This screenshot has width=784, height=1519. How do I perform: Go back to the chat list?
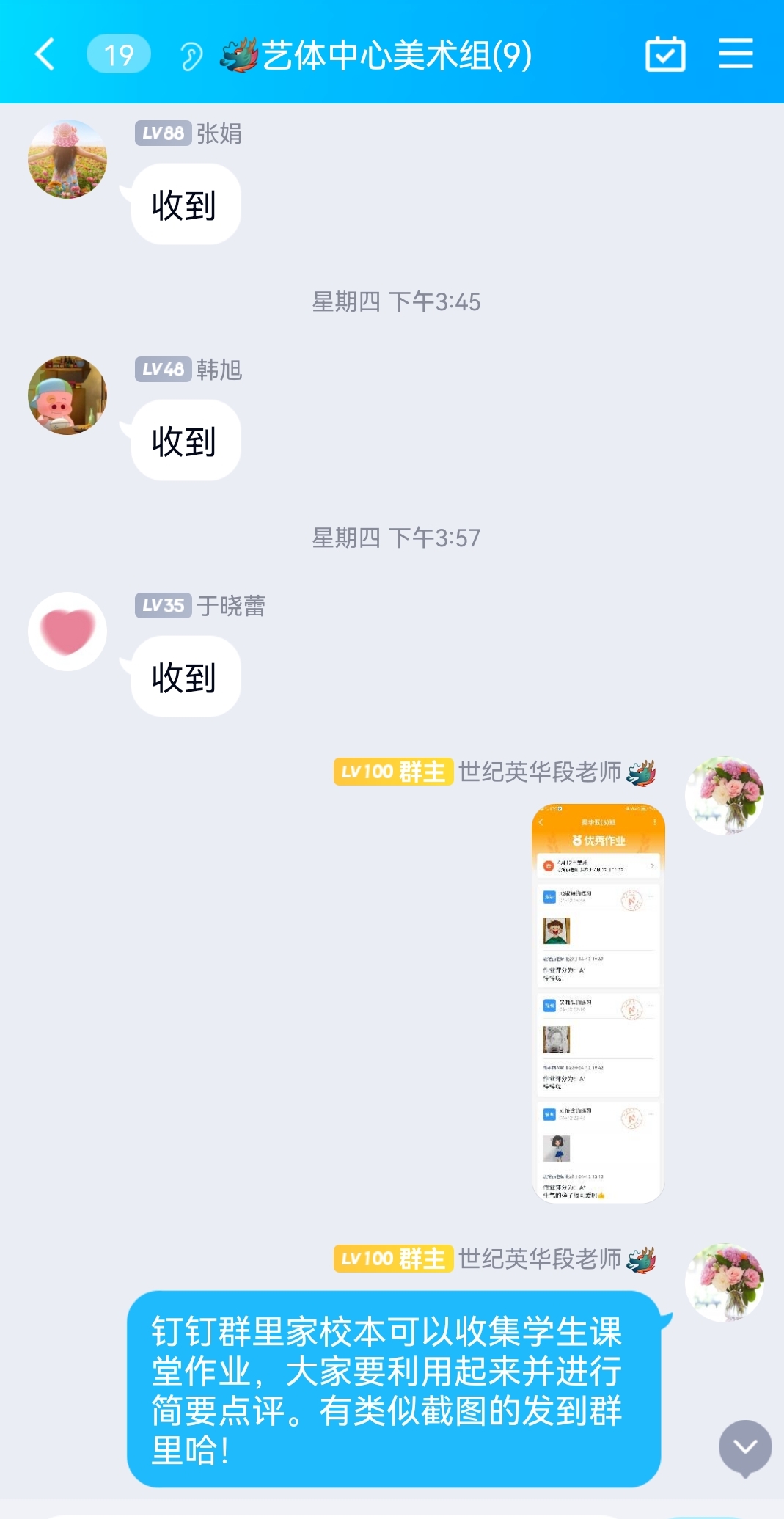[45, 54]
